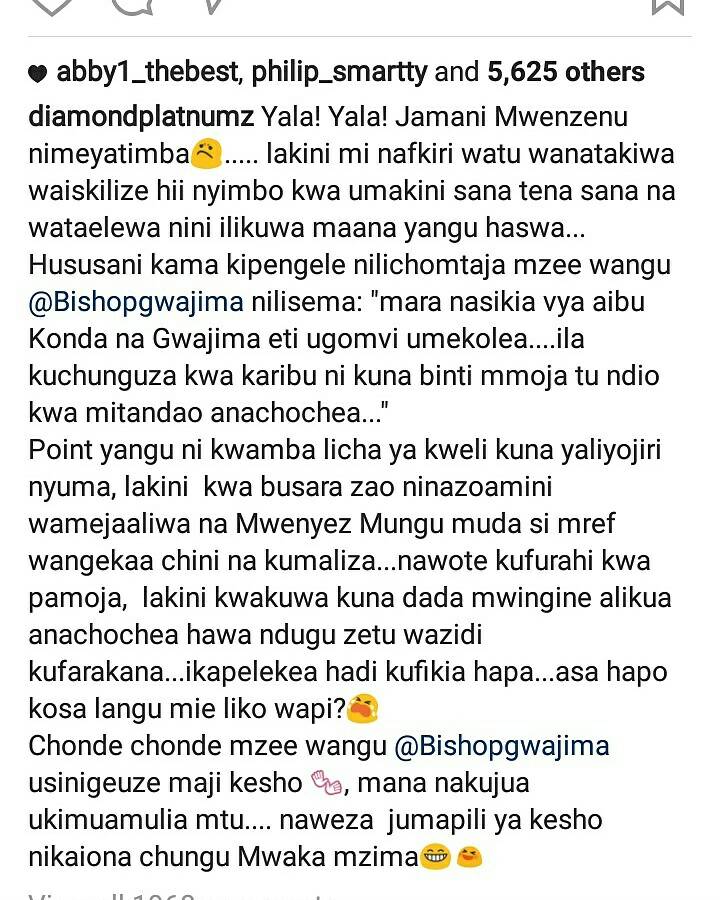Open abby1_thebest's profile from the likes
Image resolution: width=720 pixels, height=900 pixels.
pyautogui.click(x=149, y=73)
